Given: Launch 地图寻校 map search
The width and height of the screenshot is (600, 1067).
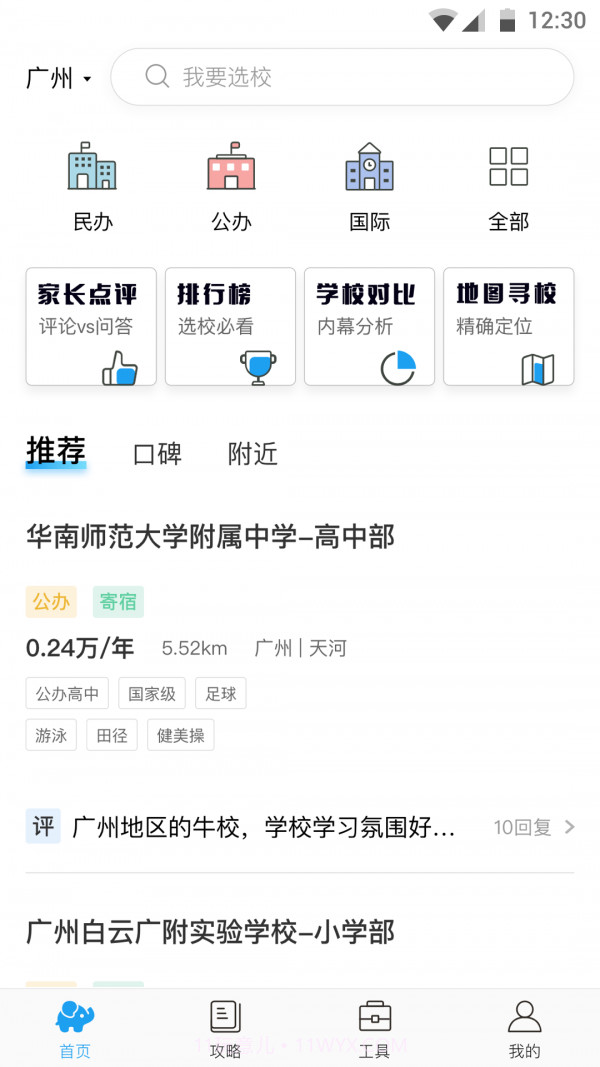Looking at the screenshot, I should [508, 326].
